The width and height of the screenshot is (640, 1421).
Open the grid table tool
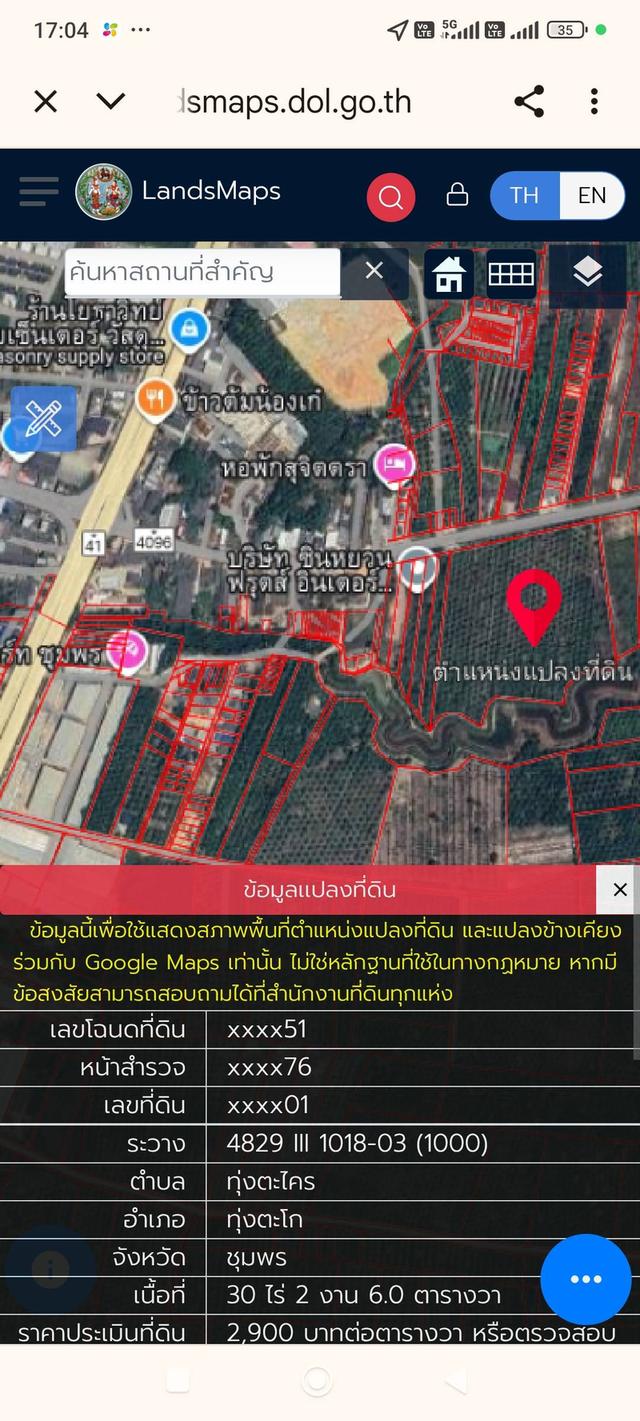511,273
